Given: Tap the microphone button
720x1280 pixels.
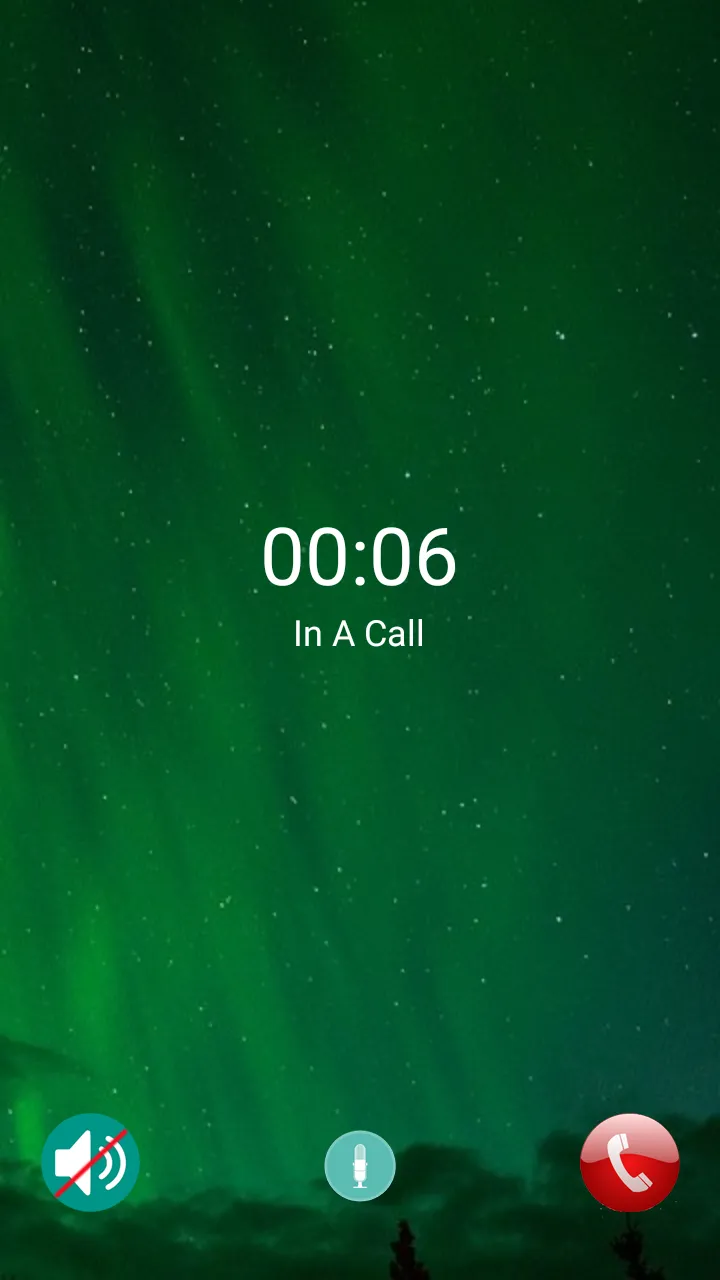Looking at the screenshot, I should (360, 1166).
